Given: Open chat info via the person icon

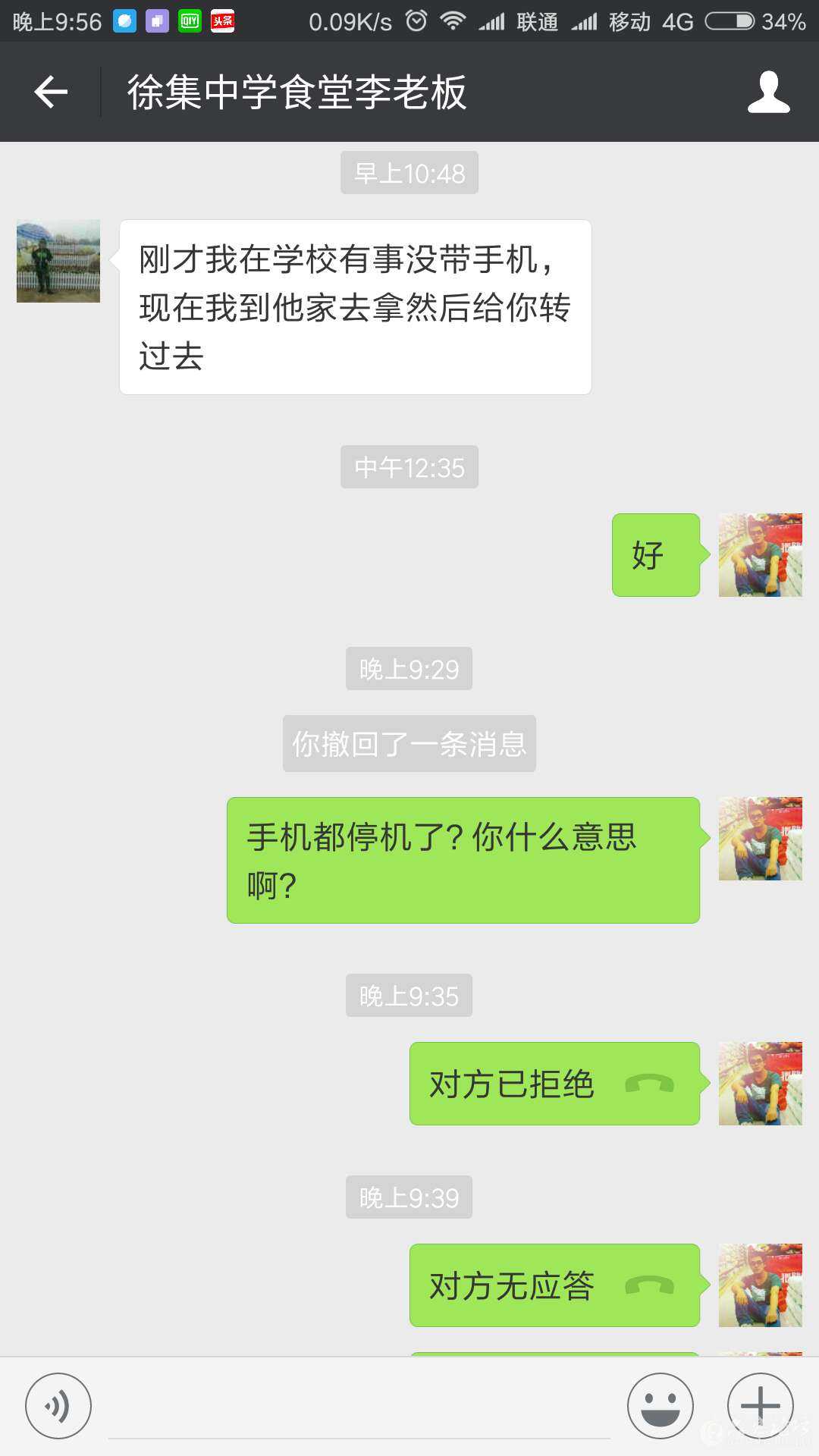Looking at the screenshot, I should click(x=768, y=93).
